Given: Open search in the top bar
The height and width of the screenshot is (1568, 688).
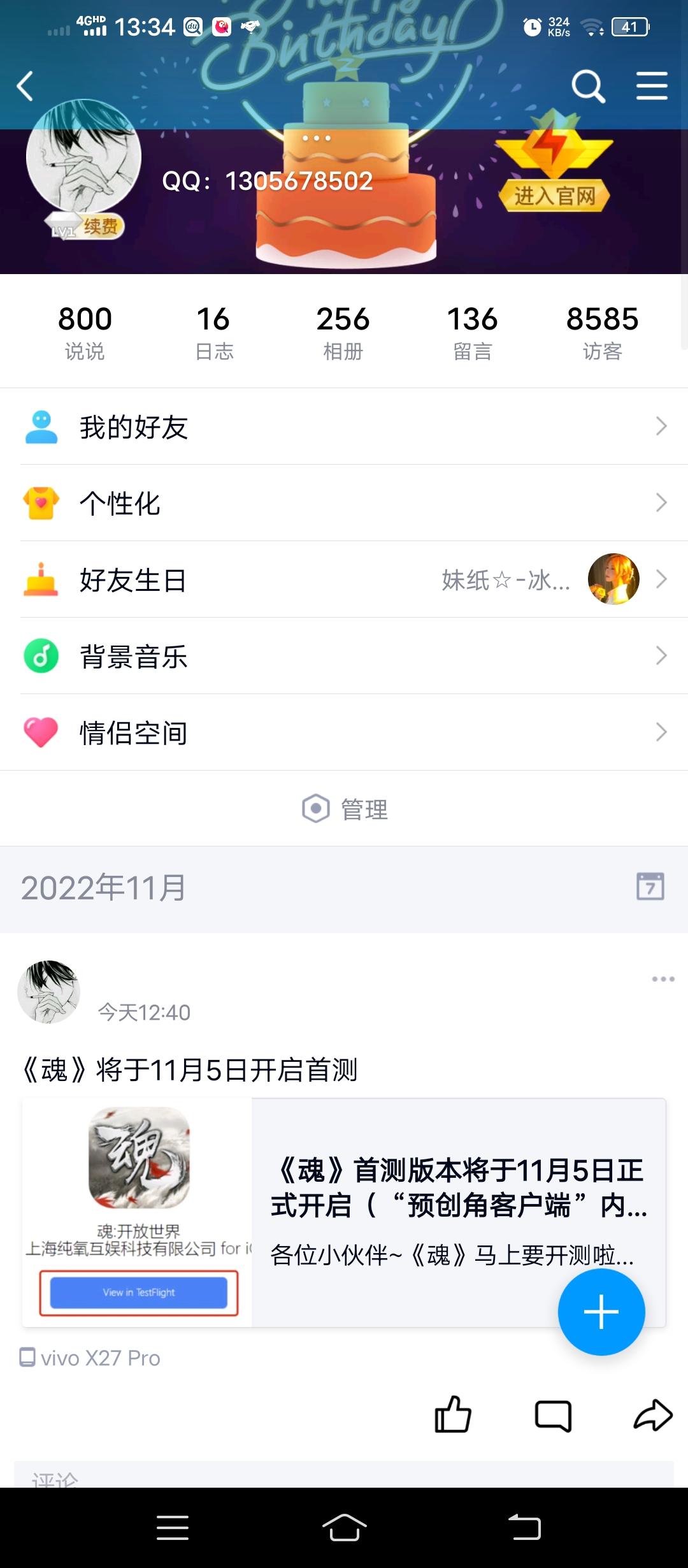Looking at the screenshot, I should (x=587, y=87).
